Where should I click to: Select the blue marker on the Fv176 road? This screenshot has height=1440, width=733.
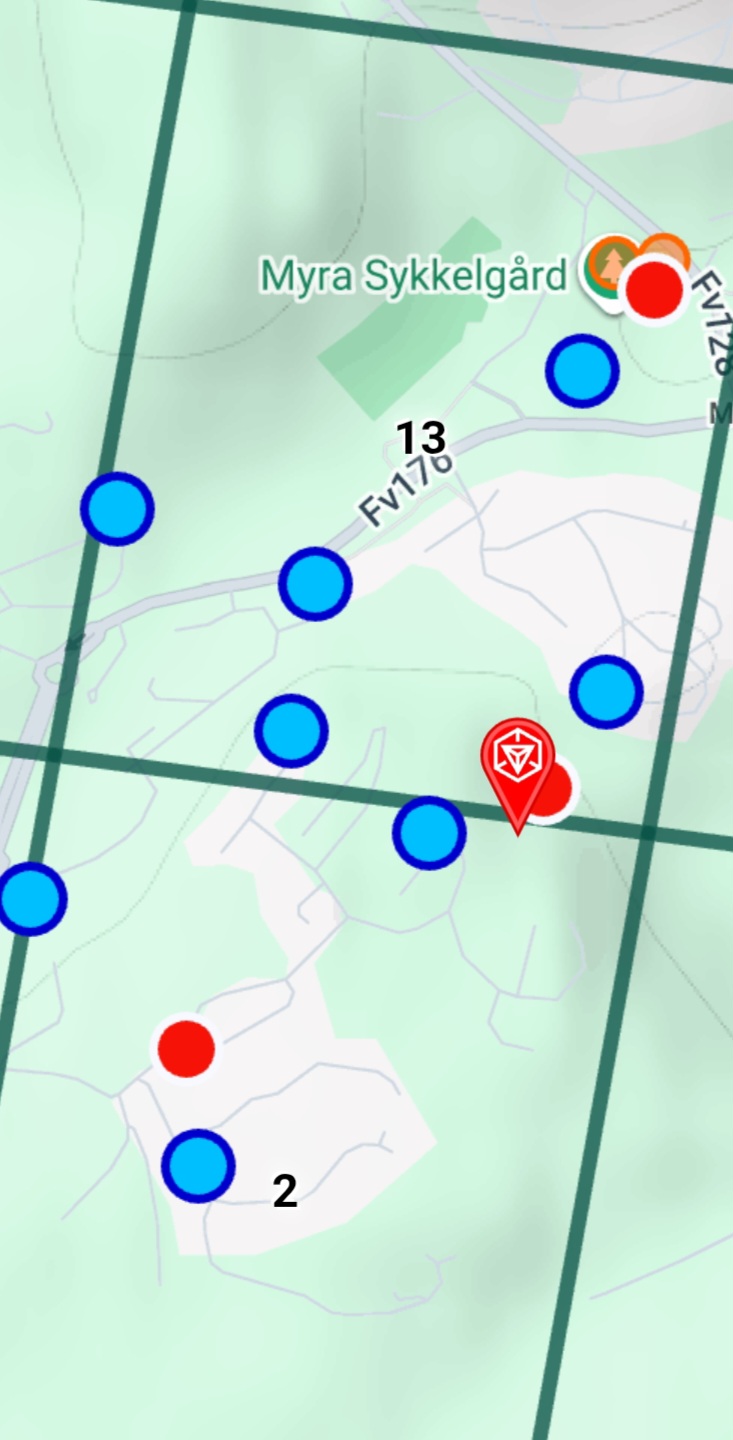(x=315, y=584)
